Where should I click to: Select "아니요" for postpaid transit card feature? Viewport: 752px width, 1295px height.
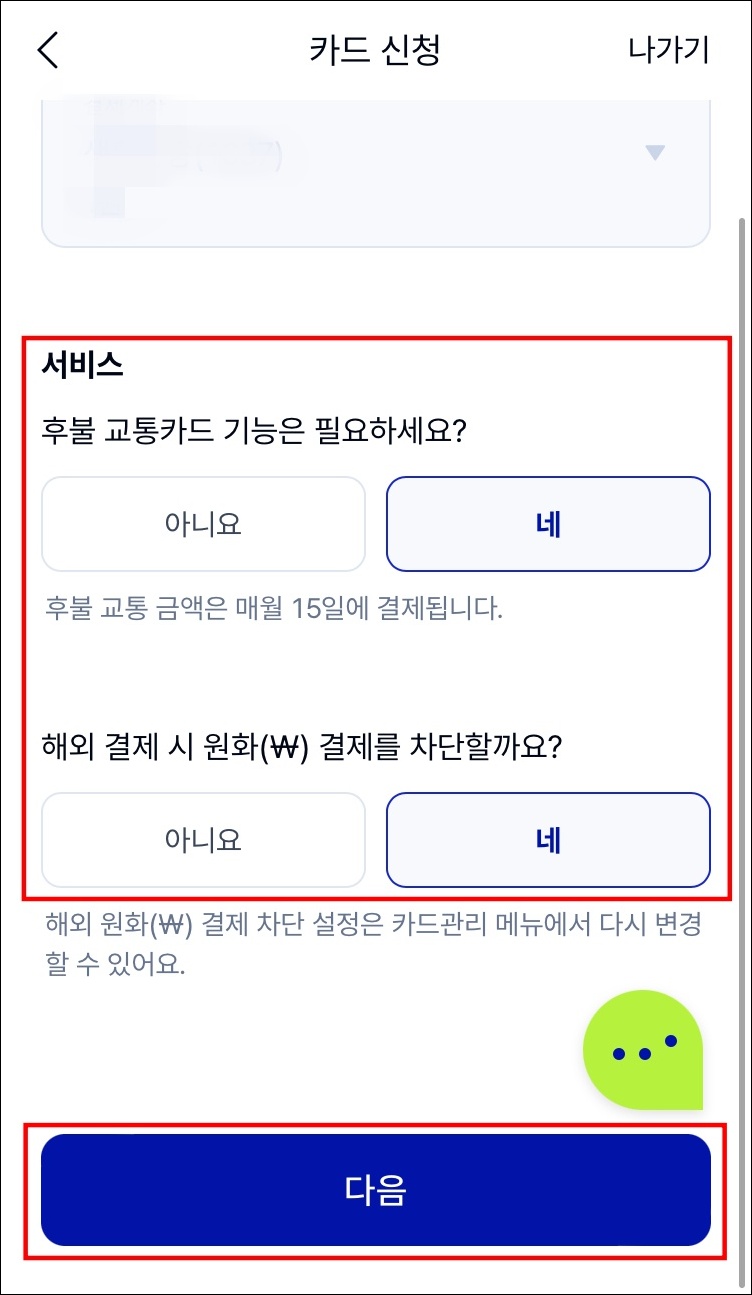tap(203, 523)
